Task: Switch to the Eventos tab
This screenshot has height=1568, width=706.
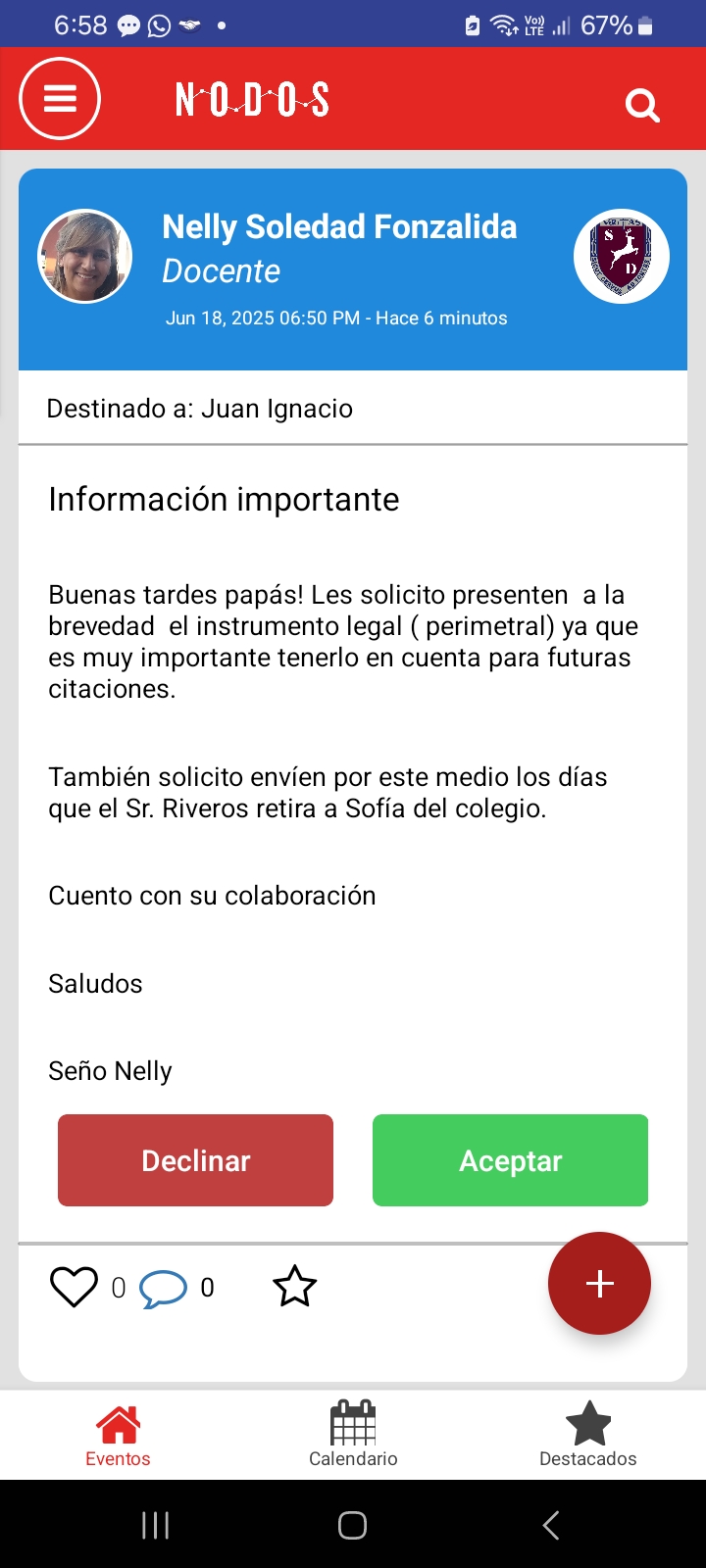Action: [118, 1435]
